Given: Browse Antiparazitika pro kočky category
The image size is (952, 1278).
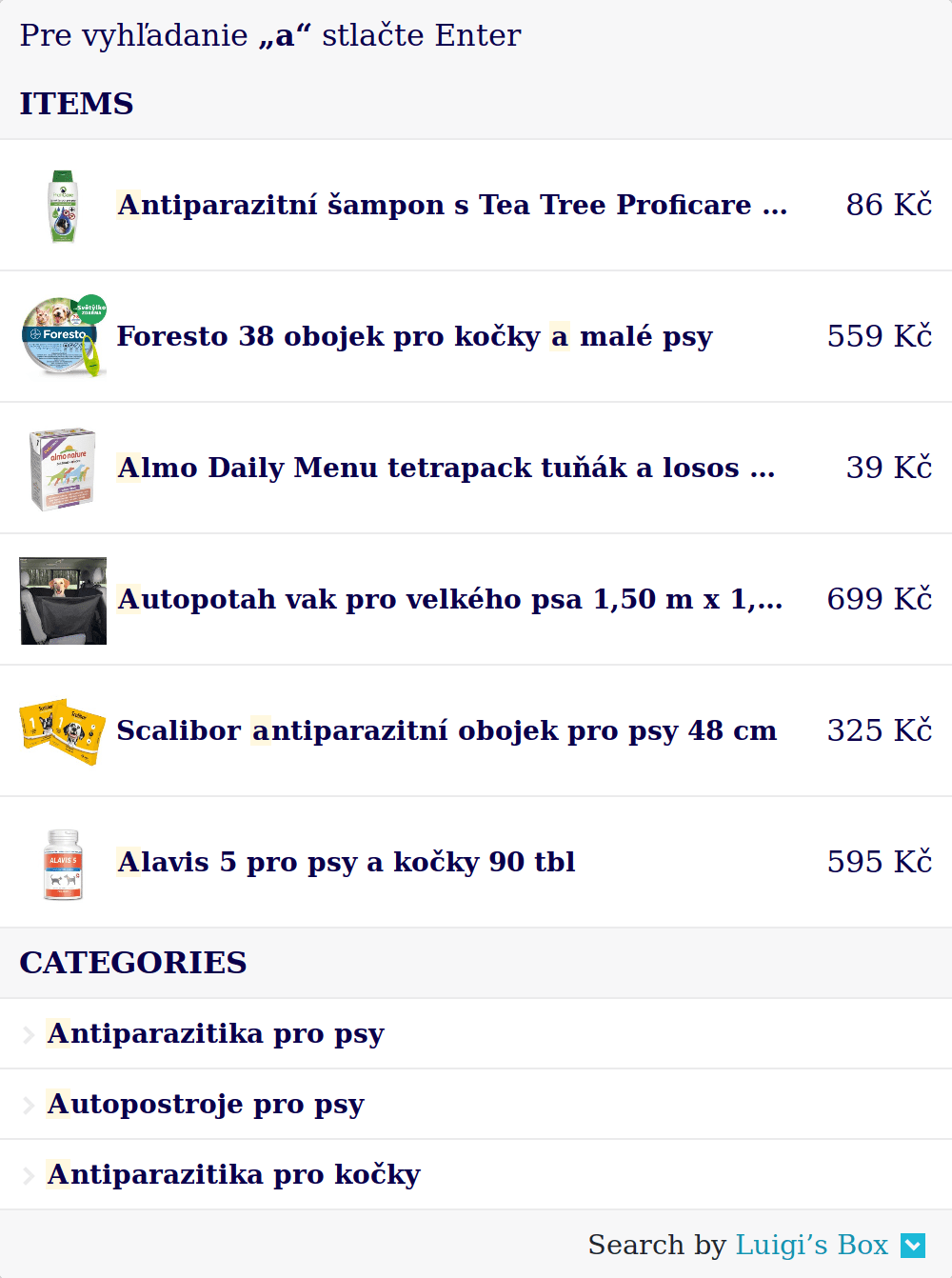Looking at the screenshot, I should (233, 1174).
